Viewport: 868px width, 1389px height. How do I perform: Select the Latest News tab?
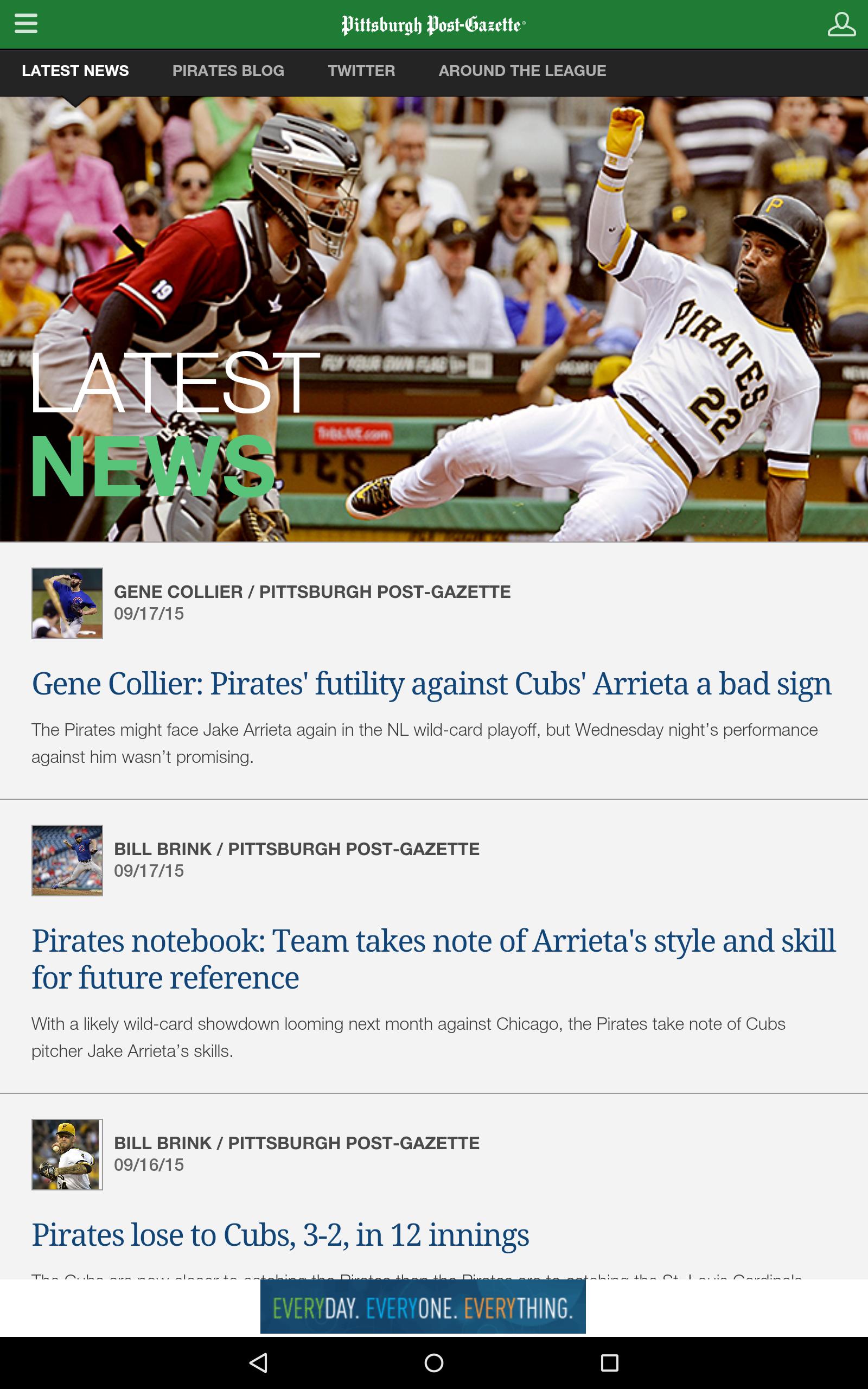pos(75,71)
